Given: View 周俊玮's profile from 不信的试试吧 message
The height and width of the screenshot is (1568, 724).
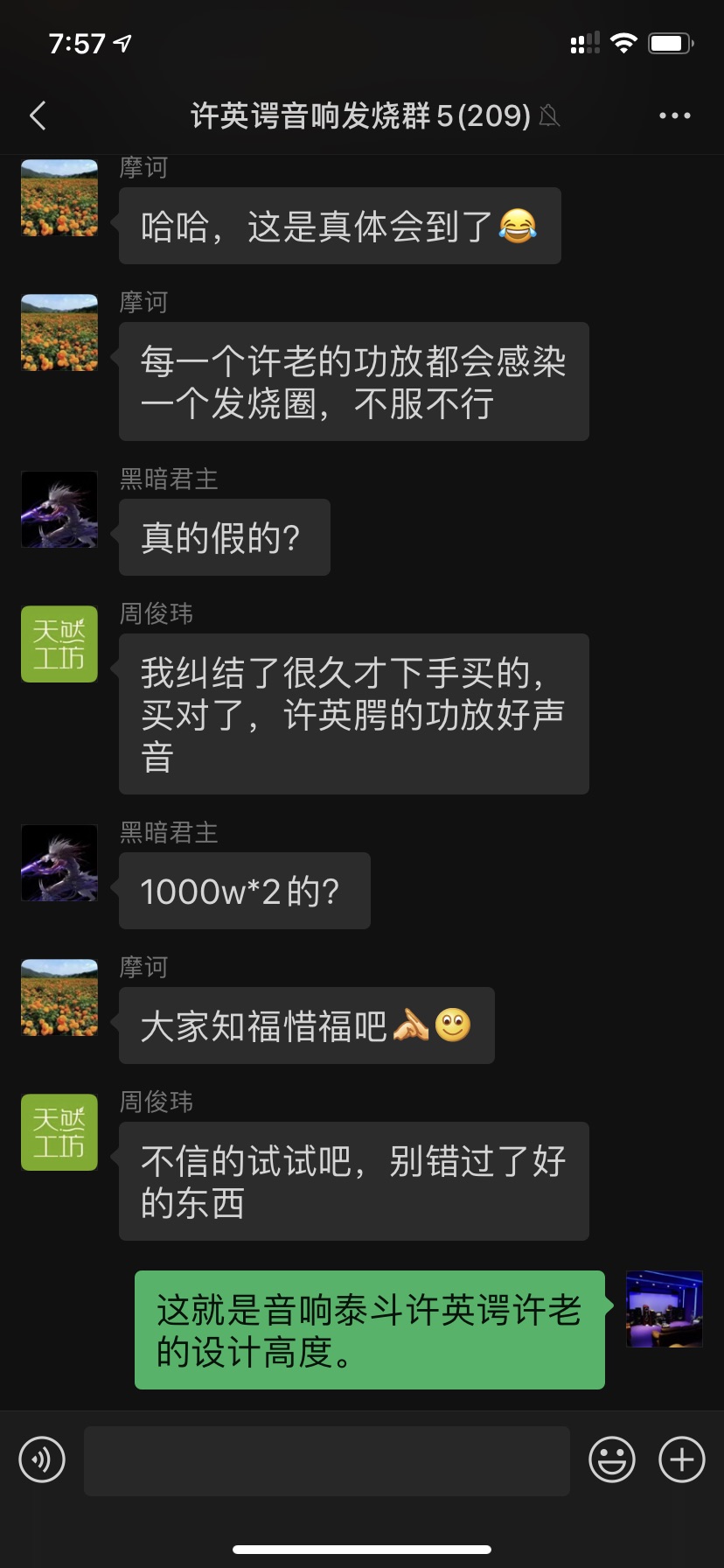Looking at the screenshot, I should coord(59,1132).
